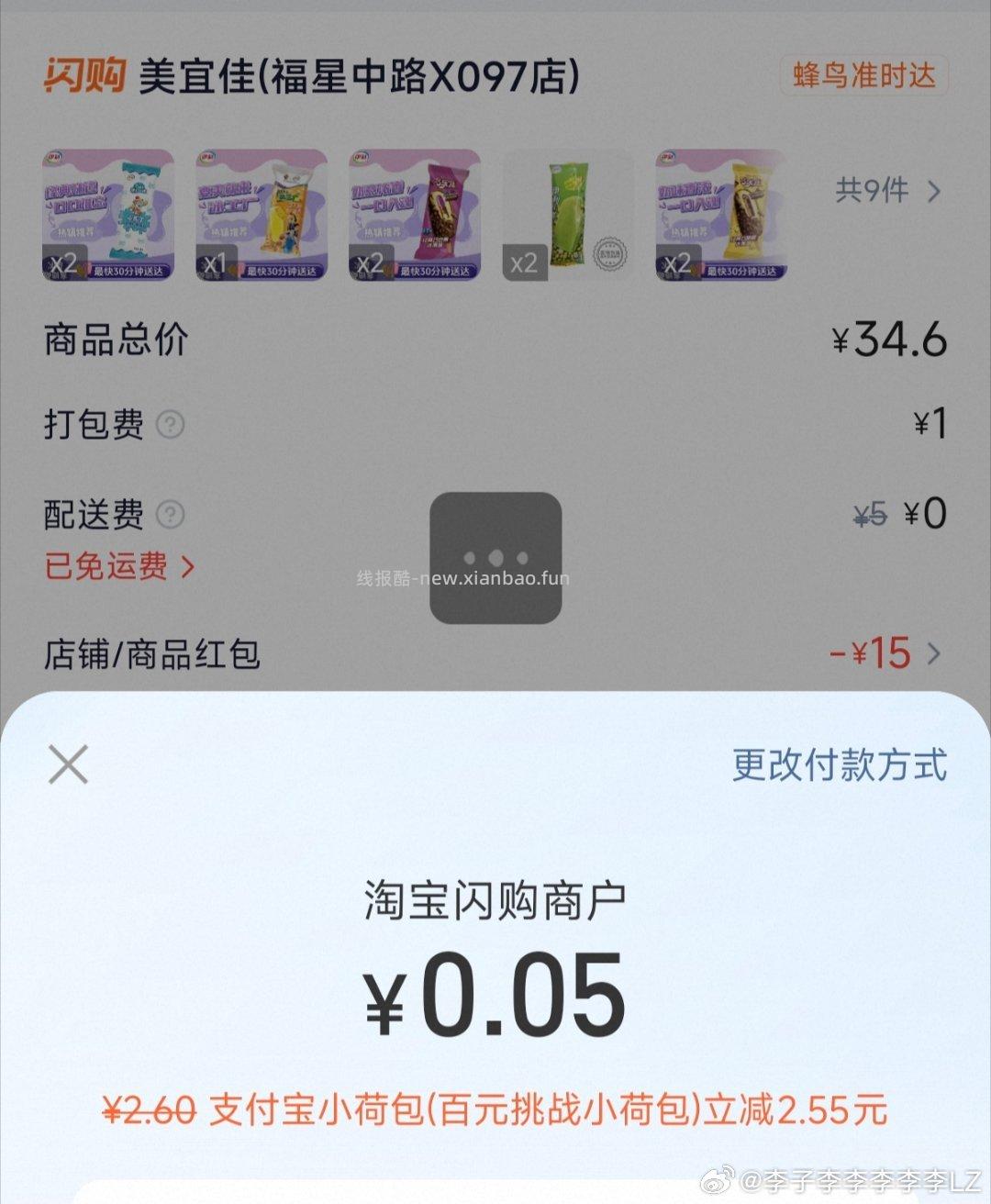
Task: Click the -¥15 red discount amount
Action: coord(870,653)
